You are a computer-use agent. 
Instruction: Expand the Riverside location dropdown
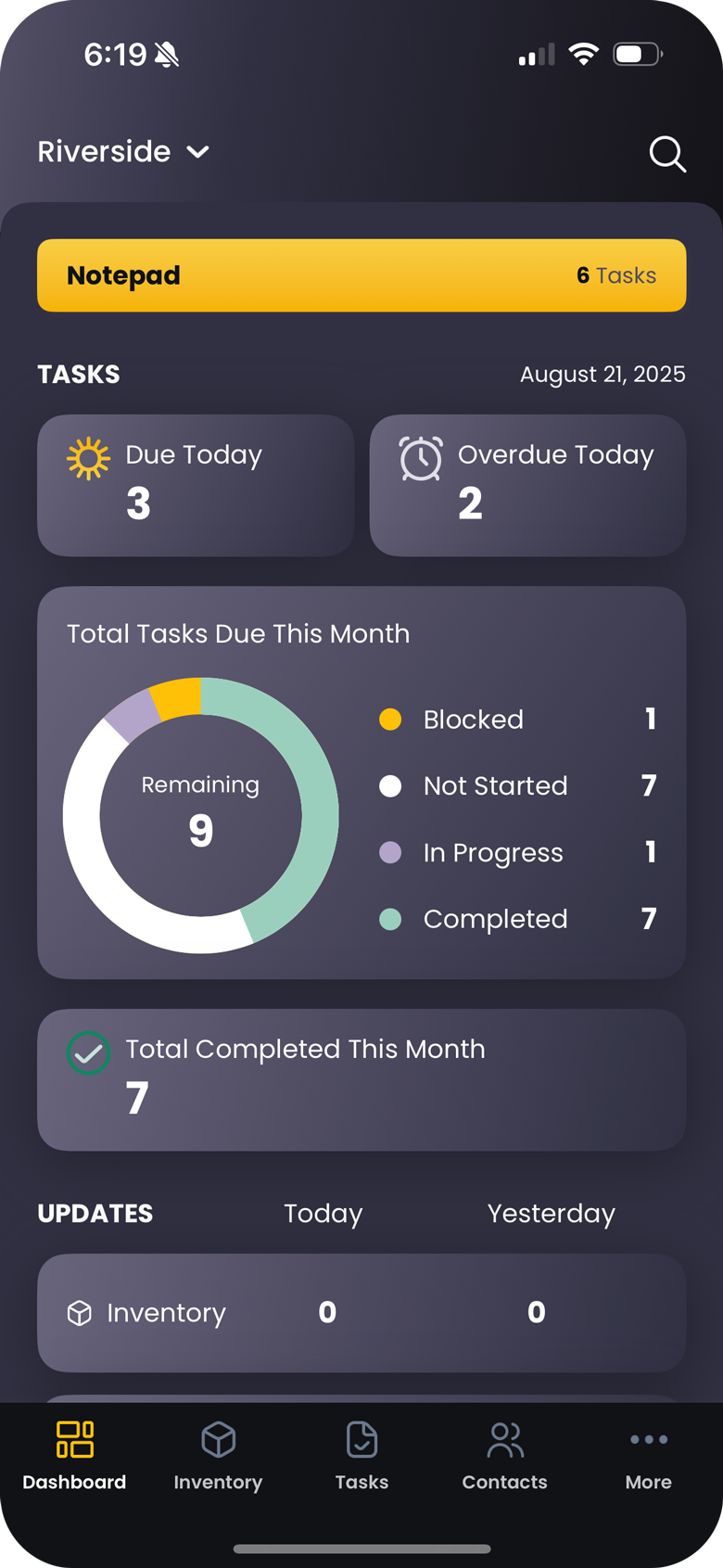pos(124,152)
